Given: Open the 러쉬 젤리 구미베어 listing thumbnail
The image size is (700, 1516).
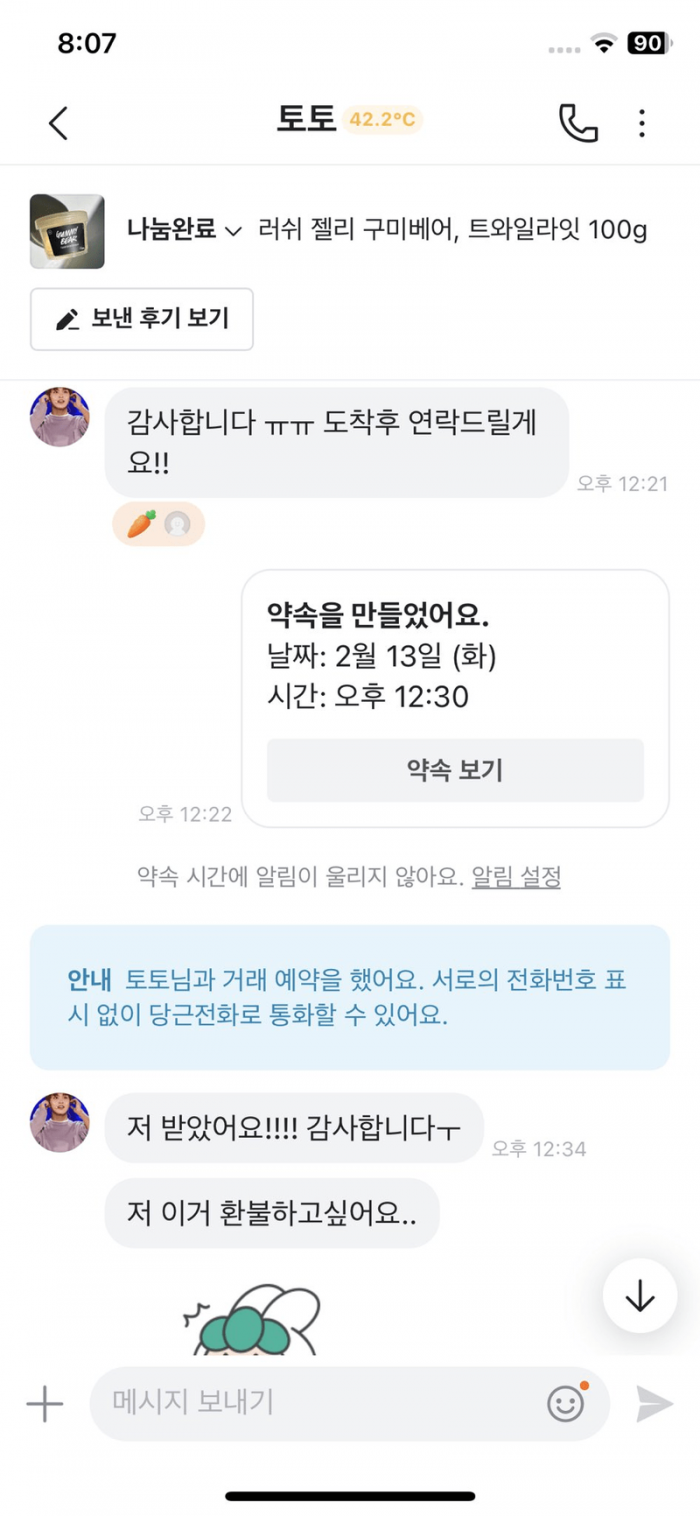Looking at the screenshot, I should click(67, 231).
